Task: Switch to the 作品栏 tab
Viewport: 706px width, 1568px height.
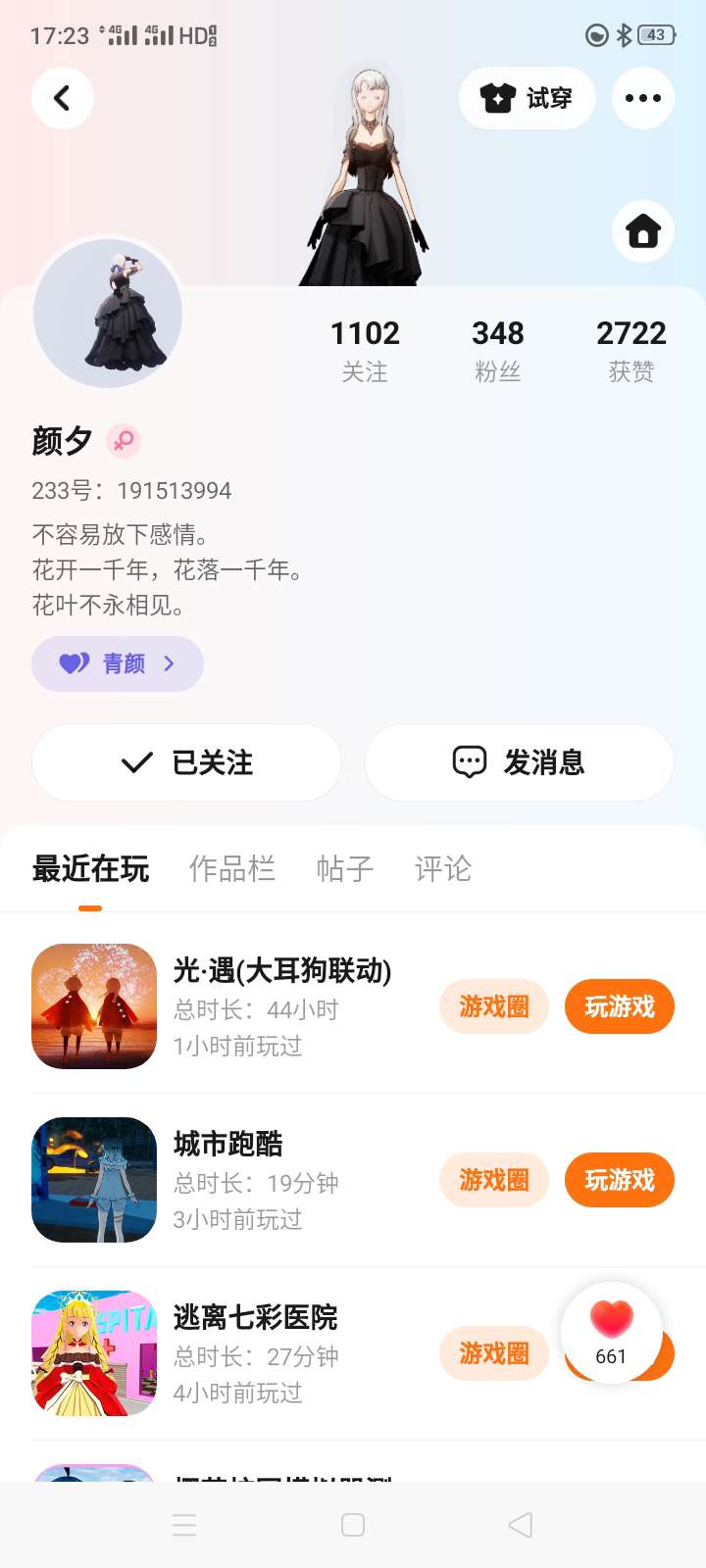Action: click(x=232, y=868)
